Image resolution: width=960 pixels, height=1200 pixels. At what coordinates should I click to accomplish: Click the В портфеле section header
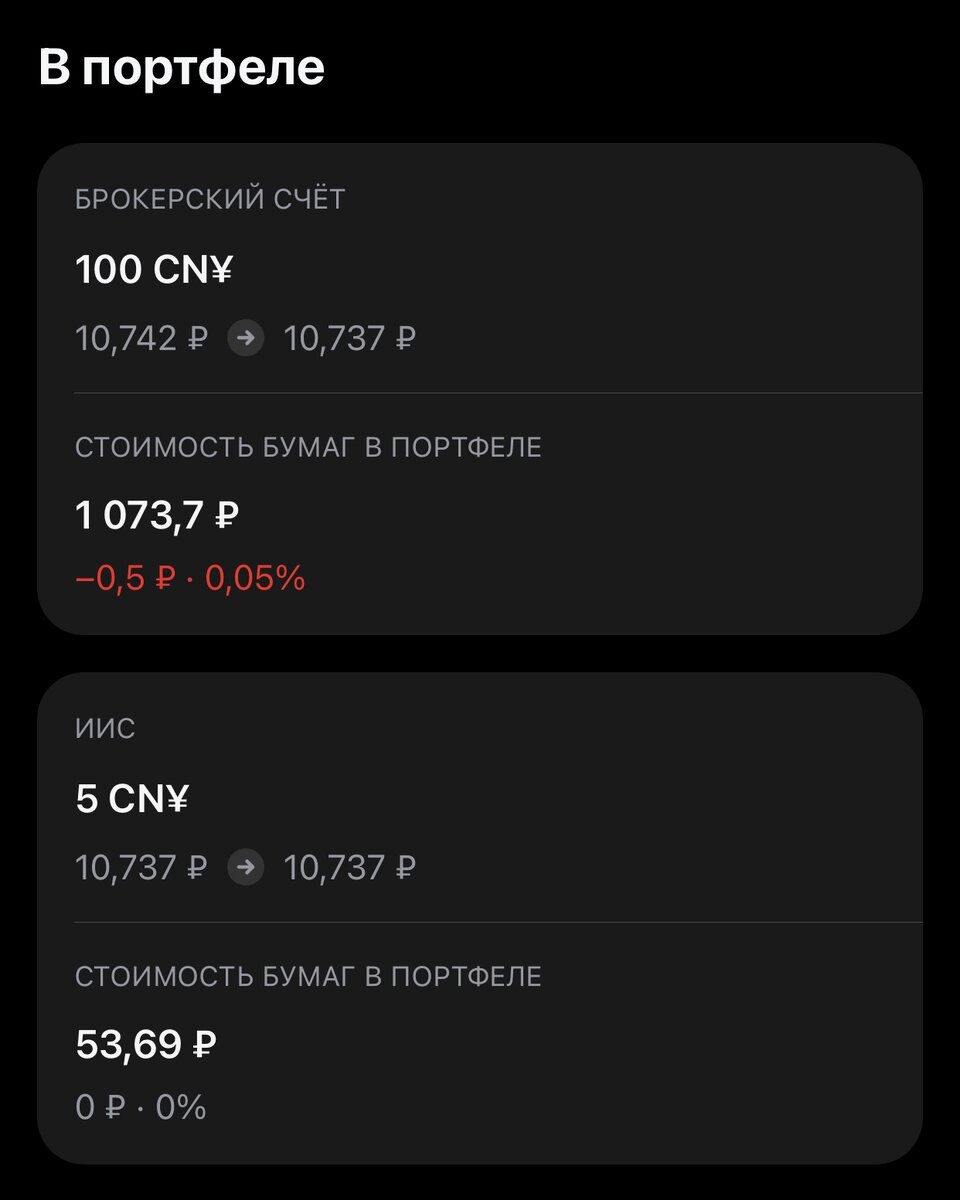pos(182,68)
